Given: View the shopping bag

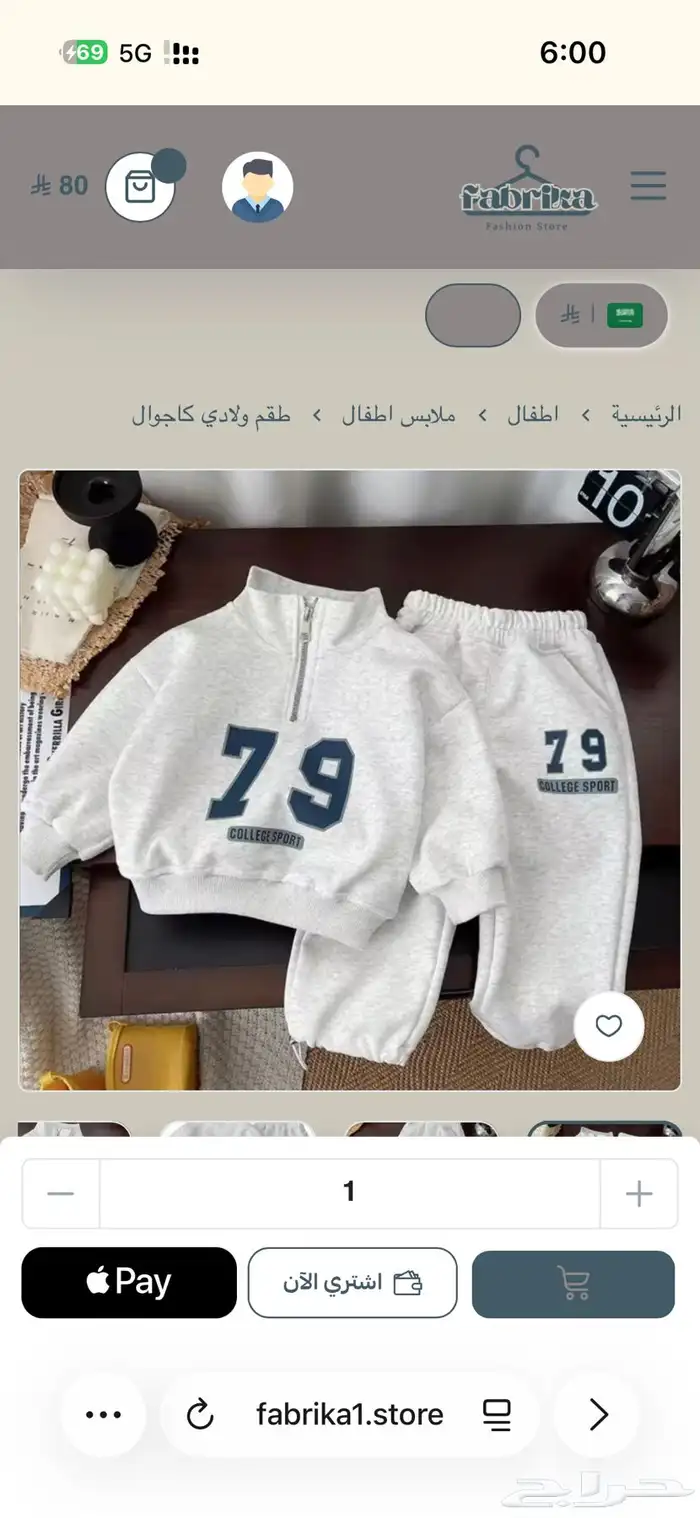Looking at the screenshot, I should point(141,187).
